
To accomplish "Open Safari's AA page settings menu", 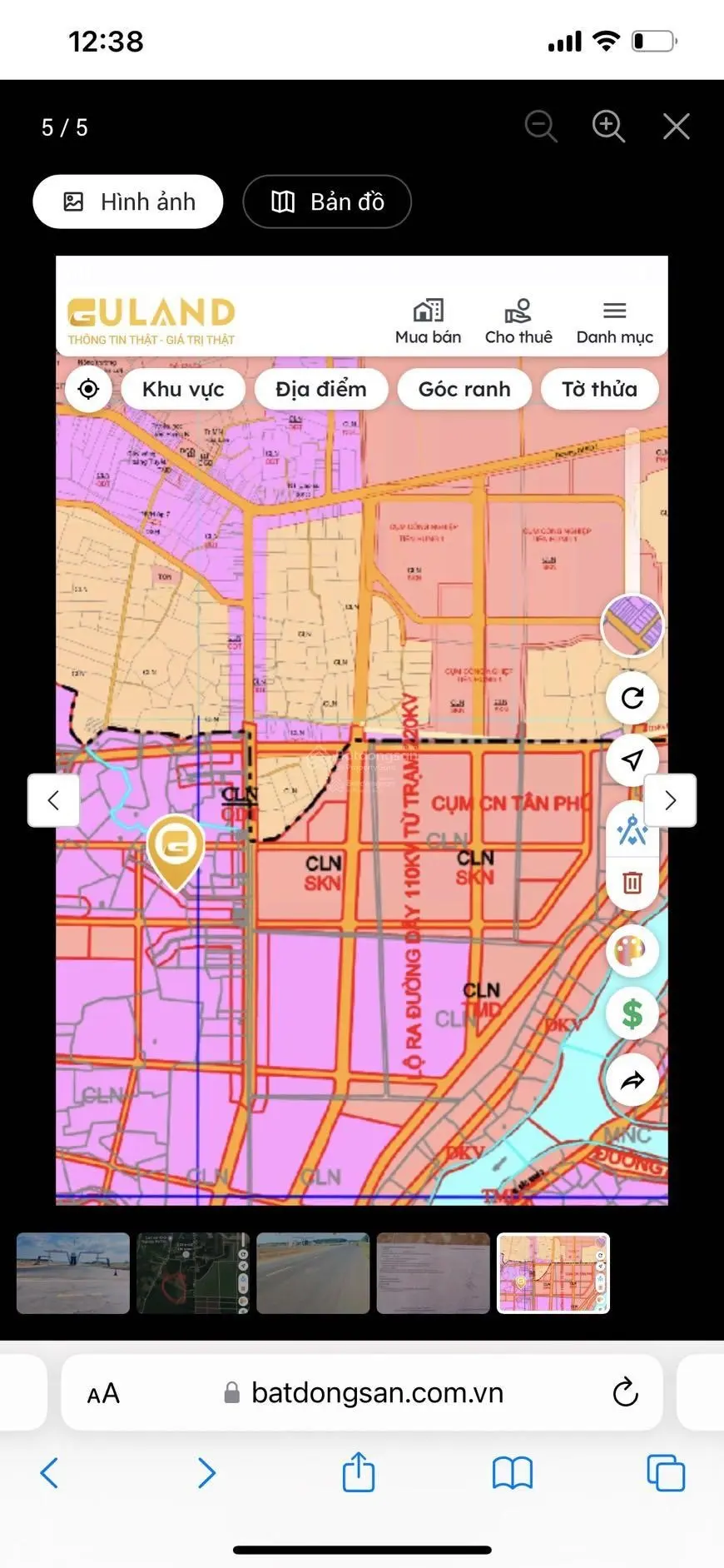I will pos(103,1393).
